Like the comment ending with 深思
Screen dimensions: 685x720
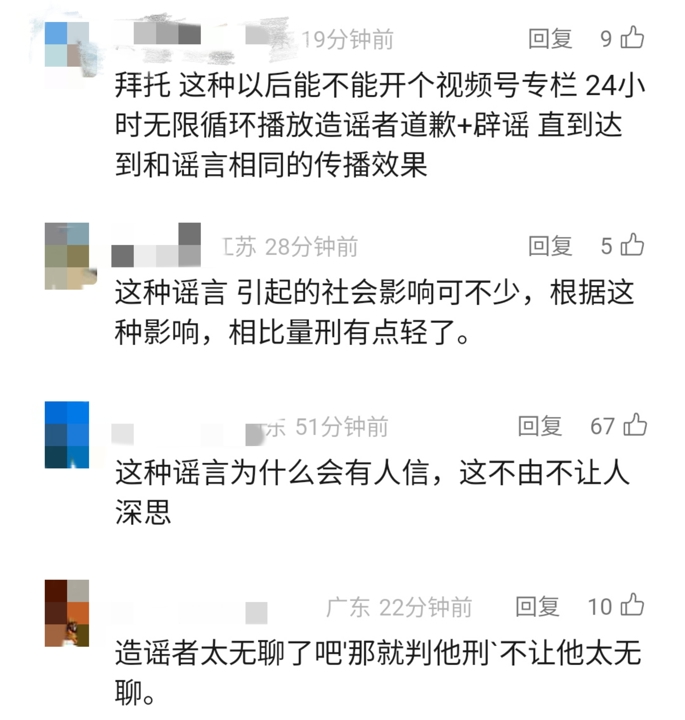click(x=634, y=426)
